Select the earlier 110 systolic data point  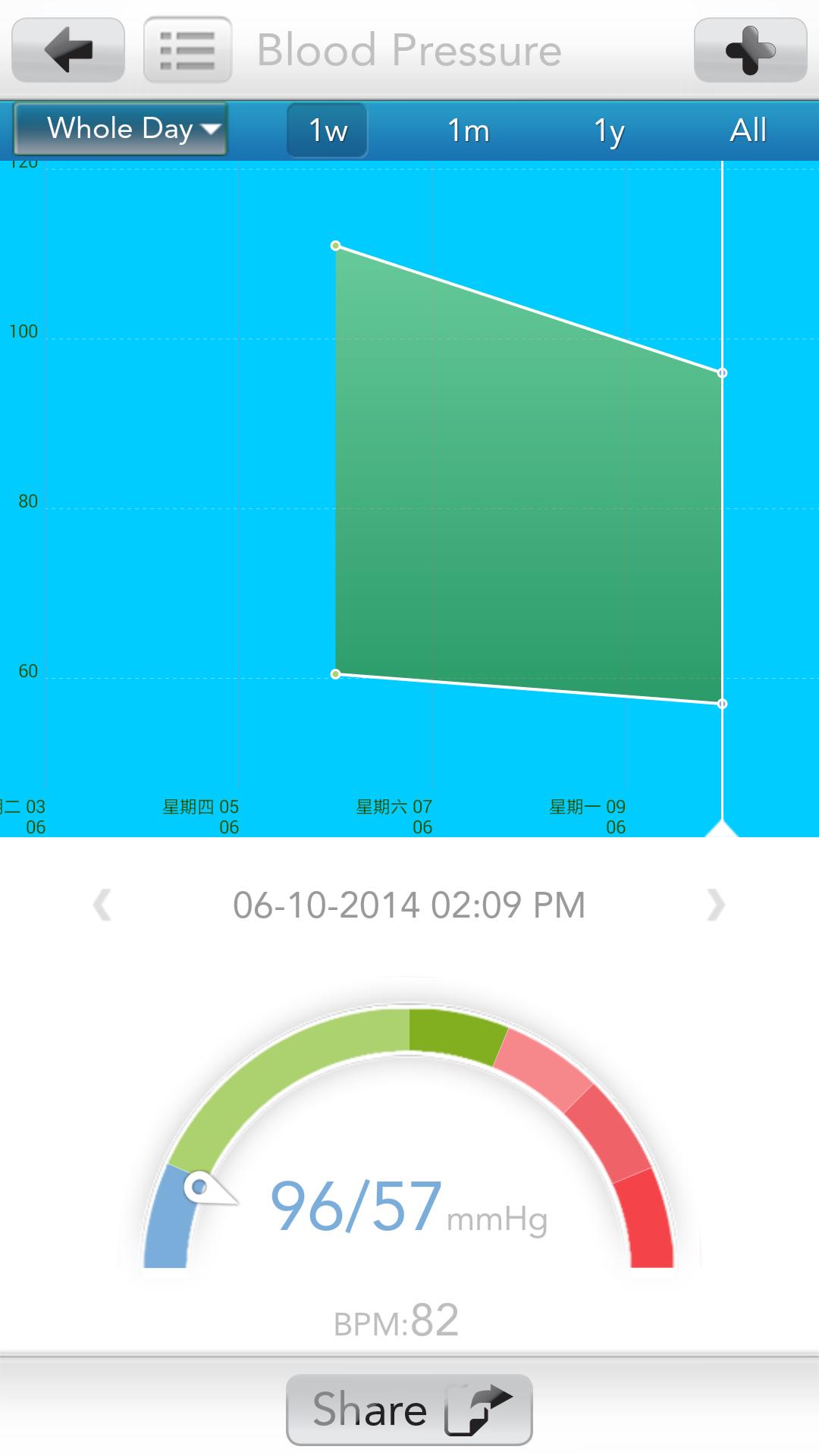(336, 246)
